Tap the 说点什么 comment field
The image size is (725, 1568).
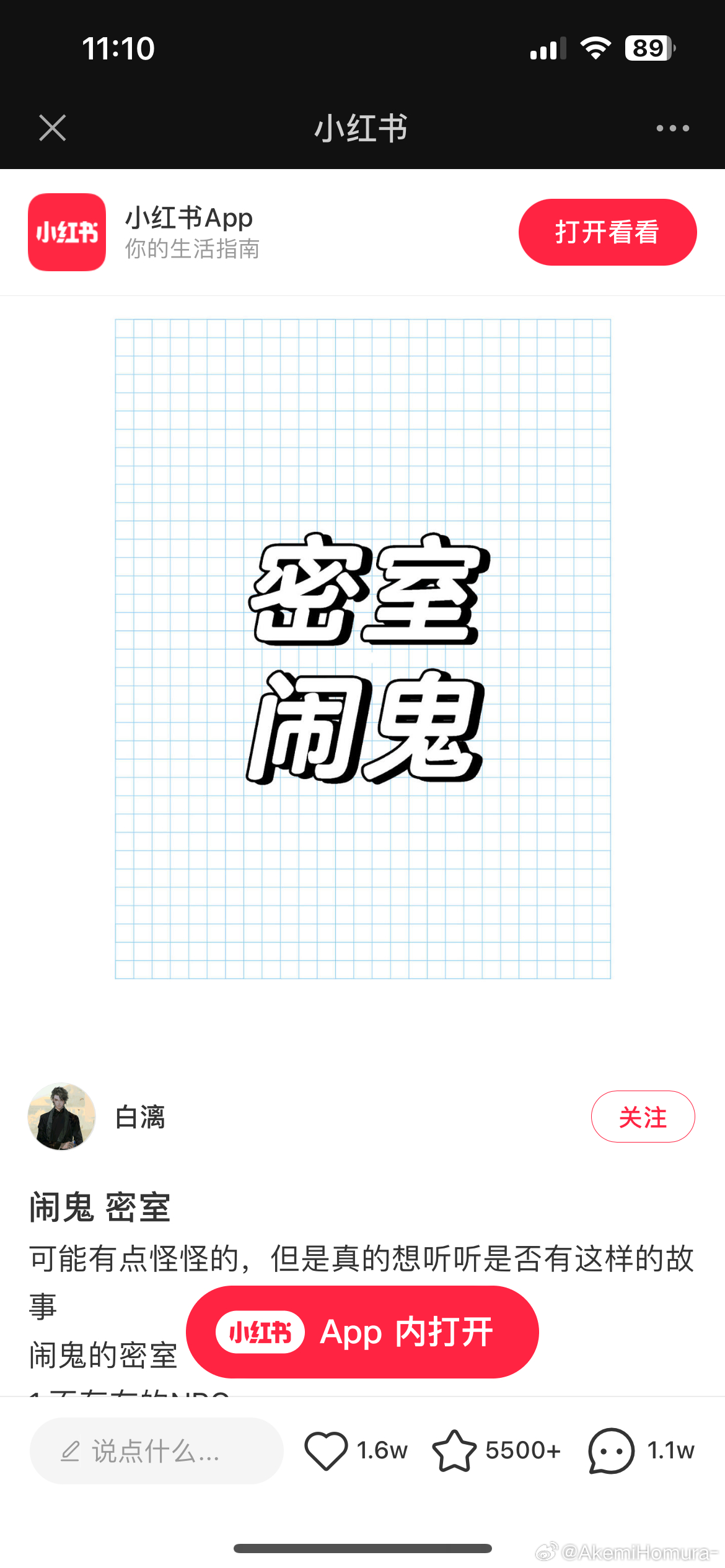pos(156,1450)
